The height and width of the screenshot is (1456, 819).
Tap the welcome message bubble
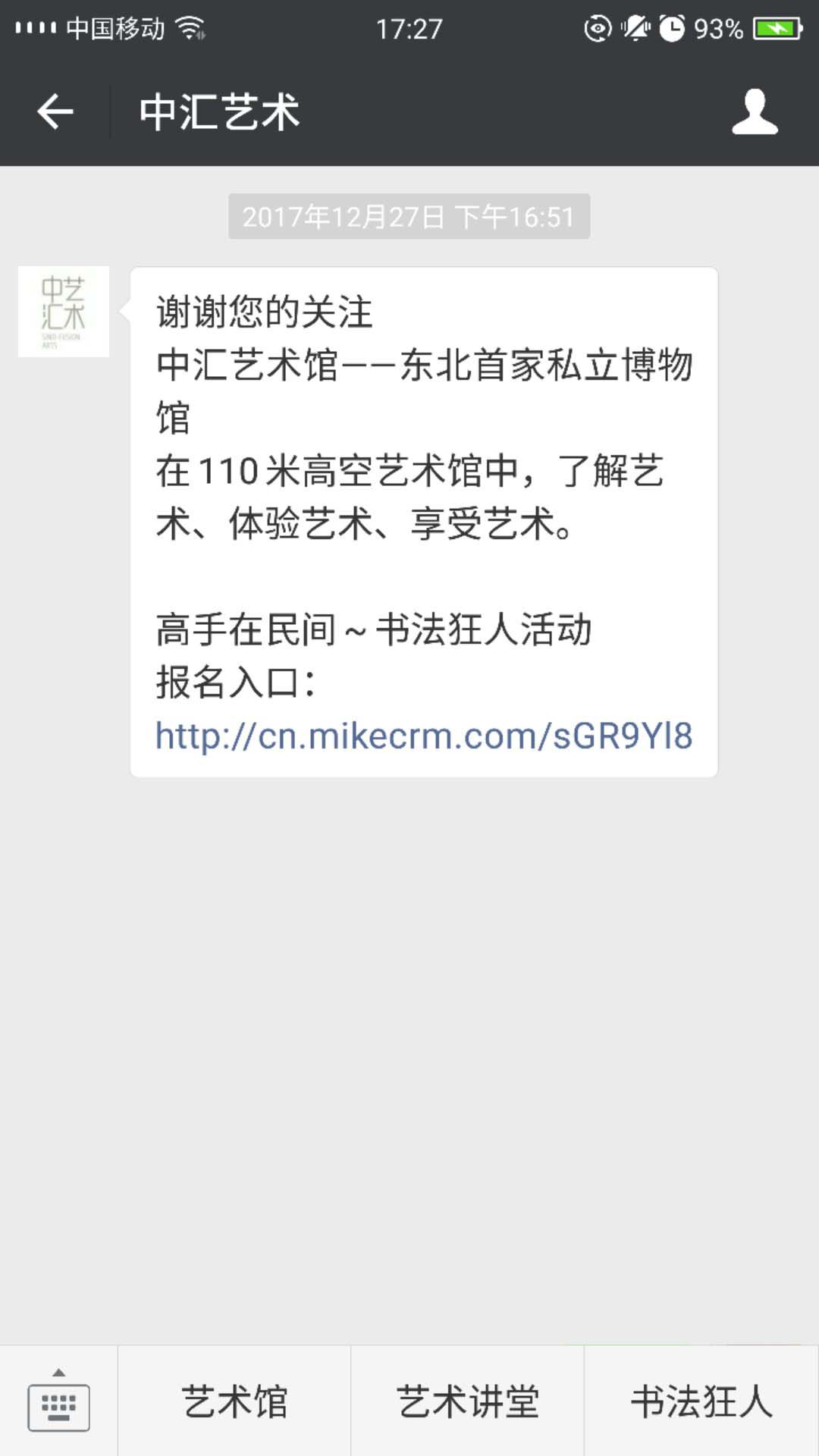(x=422, y=523)
